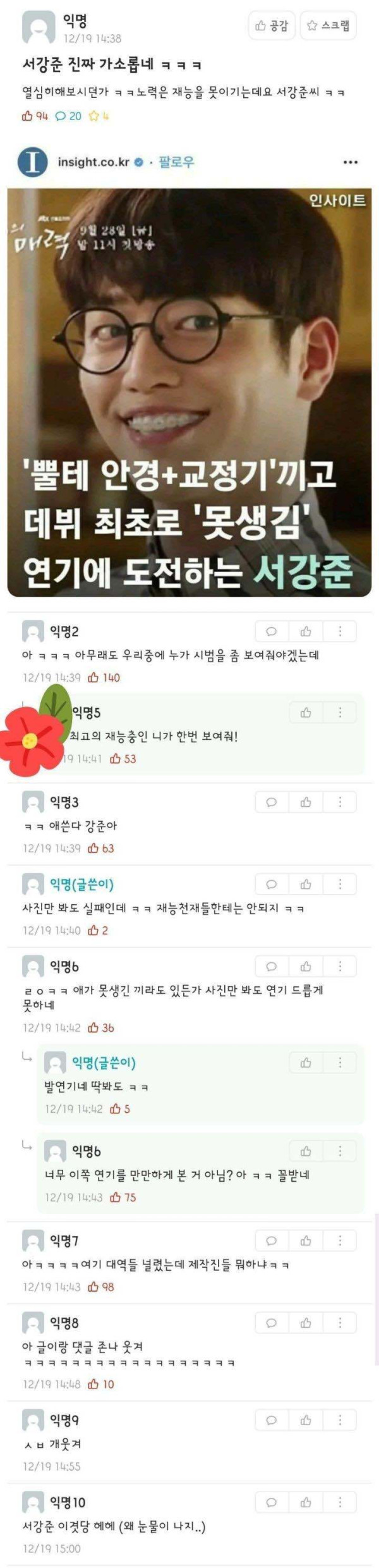Open more options on 익명7's comment

coord(340,1240)
